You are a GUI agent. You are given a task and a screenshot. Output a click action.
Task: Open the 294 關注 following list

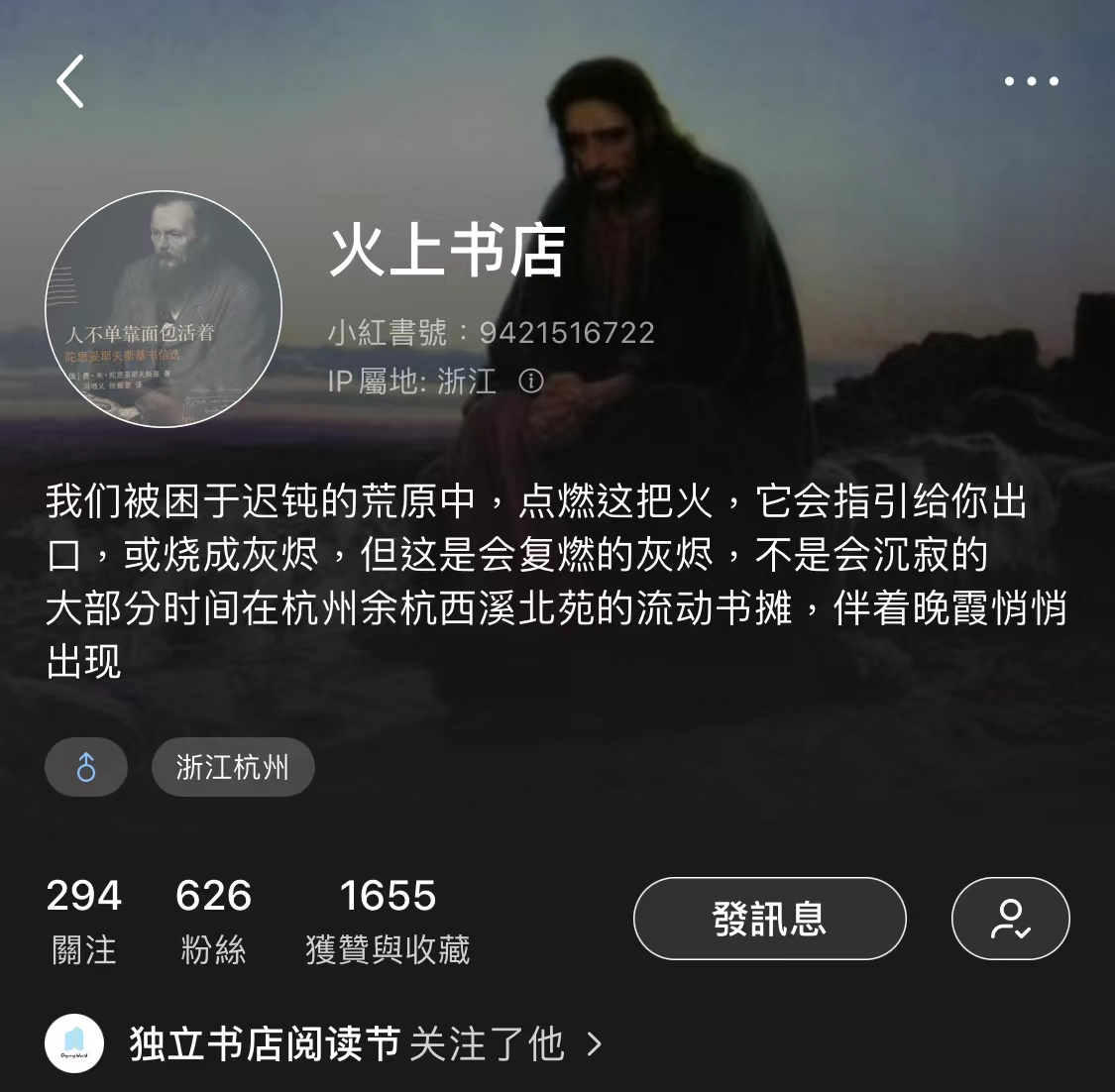pos(84,921)
